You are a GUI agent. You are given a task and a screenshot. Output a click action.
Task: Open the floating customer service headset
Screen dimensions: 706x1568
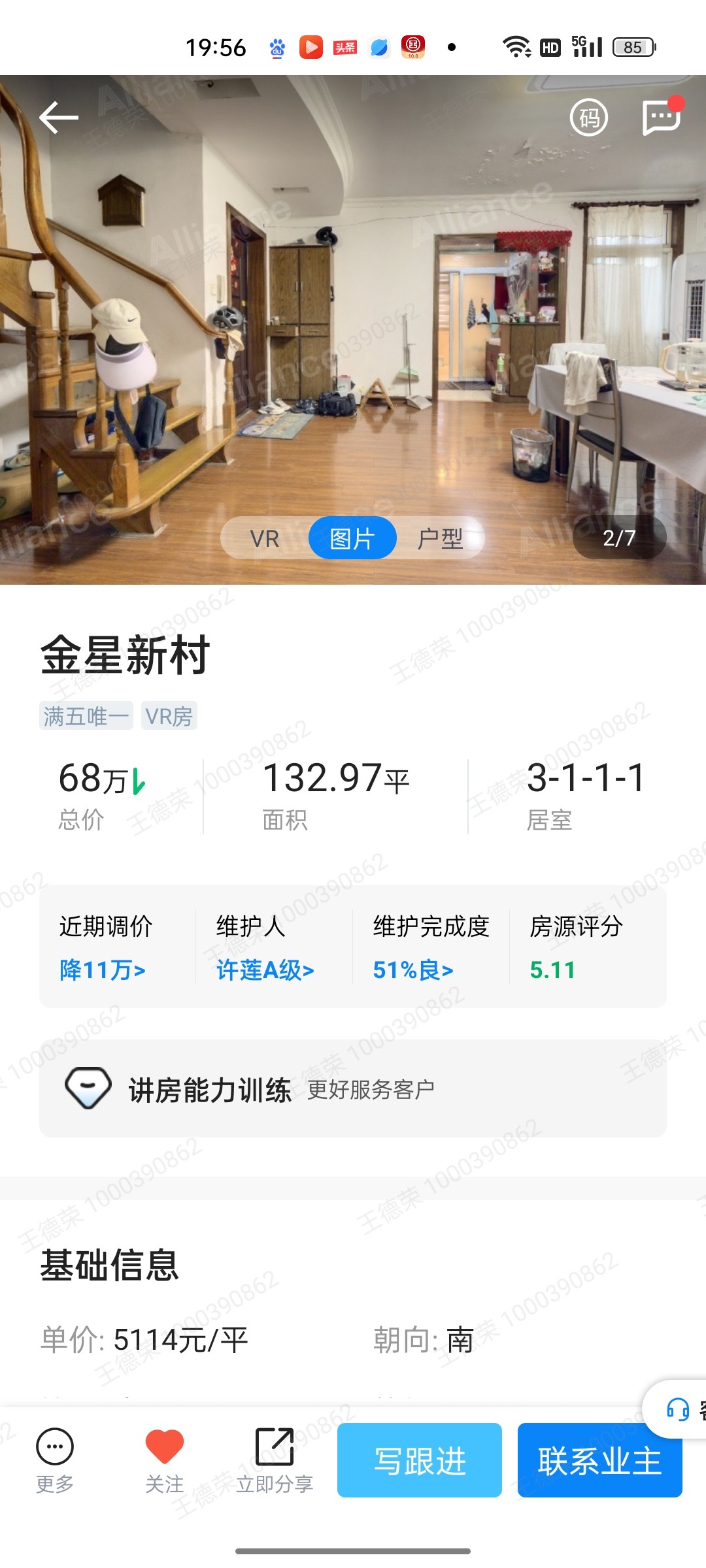pos(679,1409)
